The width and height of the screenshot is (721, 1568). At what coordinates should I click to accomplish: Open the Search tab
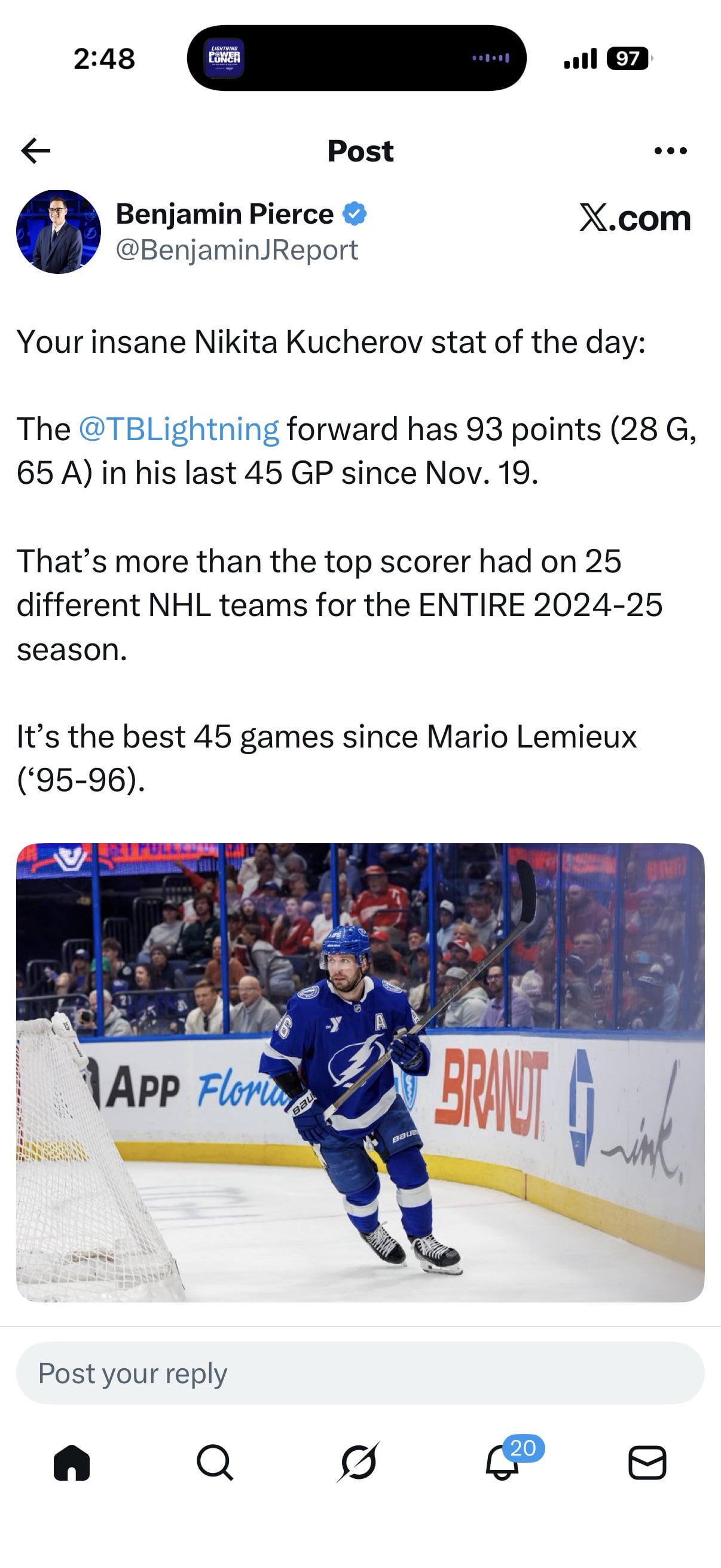[215, 1462]
